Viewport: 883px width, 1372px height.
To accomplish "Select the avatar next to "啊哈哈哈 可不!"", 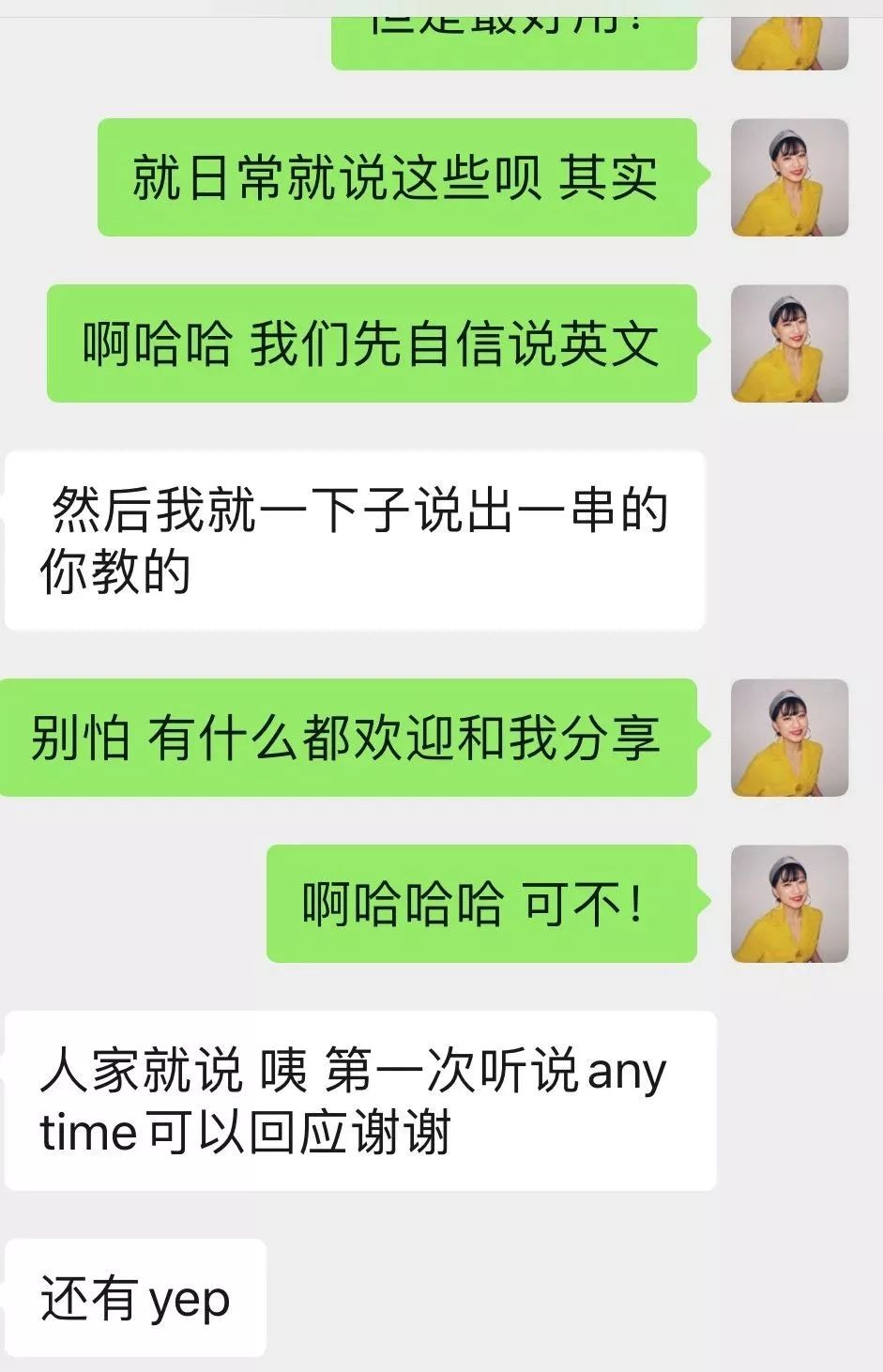I will (x=789, y=904).
